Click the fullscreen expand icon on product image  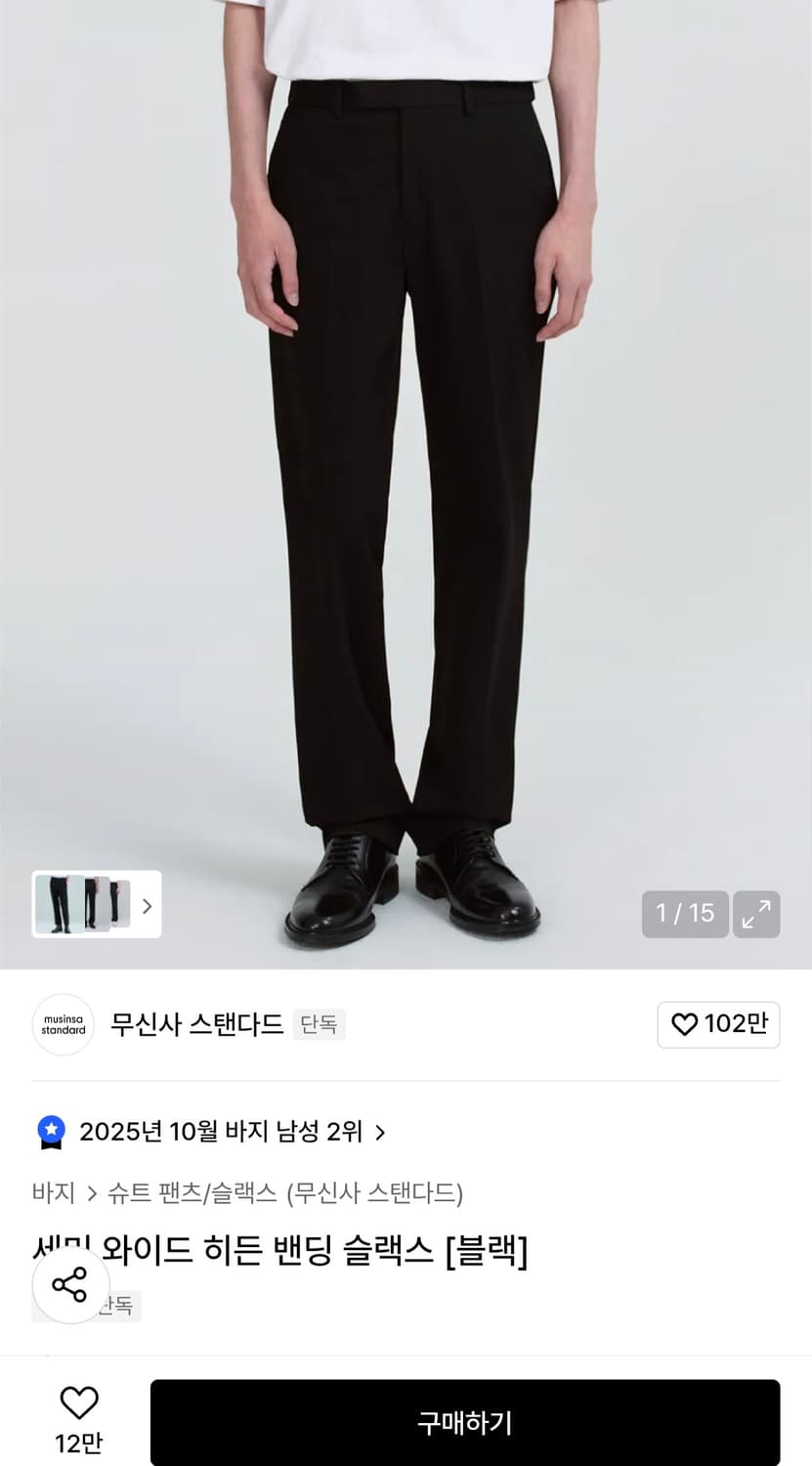pos(756,914)
